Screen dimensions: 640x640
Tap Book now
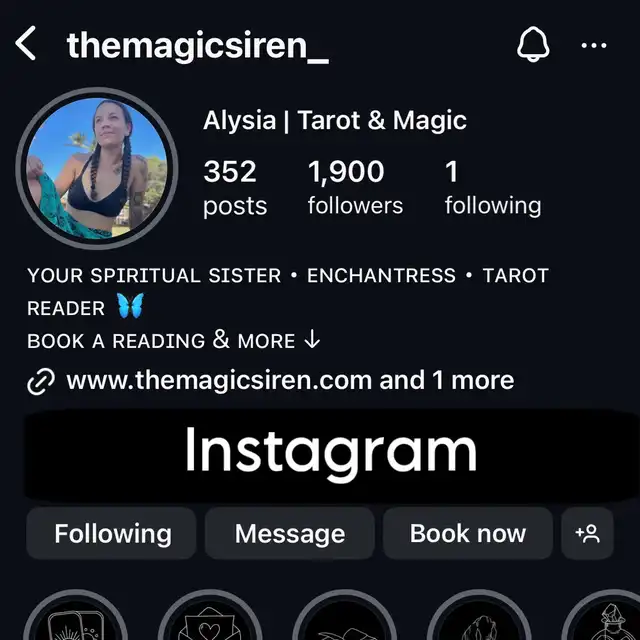click(x=467, y=534)
